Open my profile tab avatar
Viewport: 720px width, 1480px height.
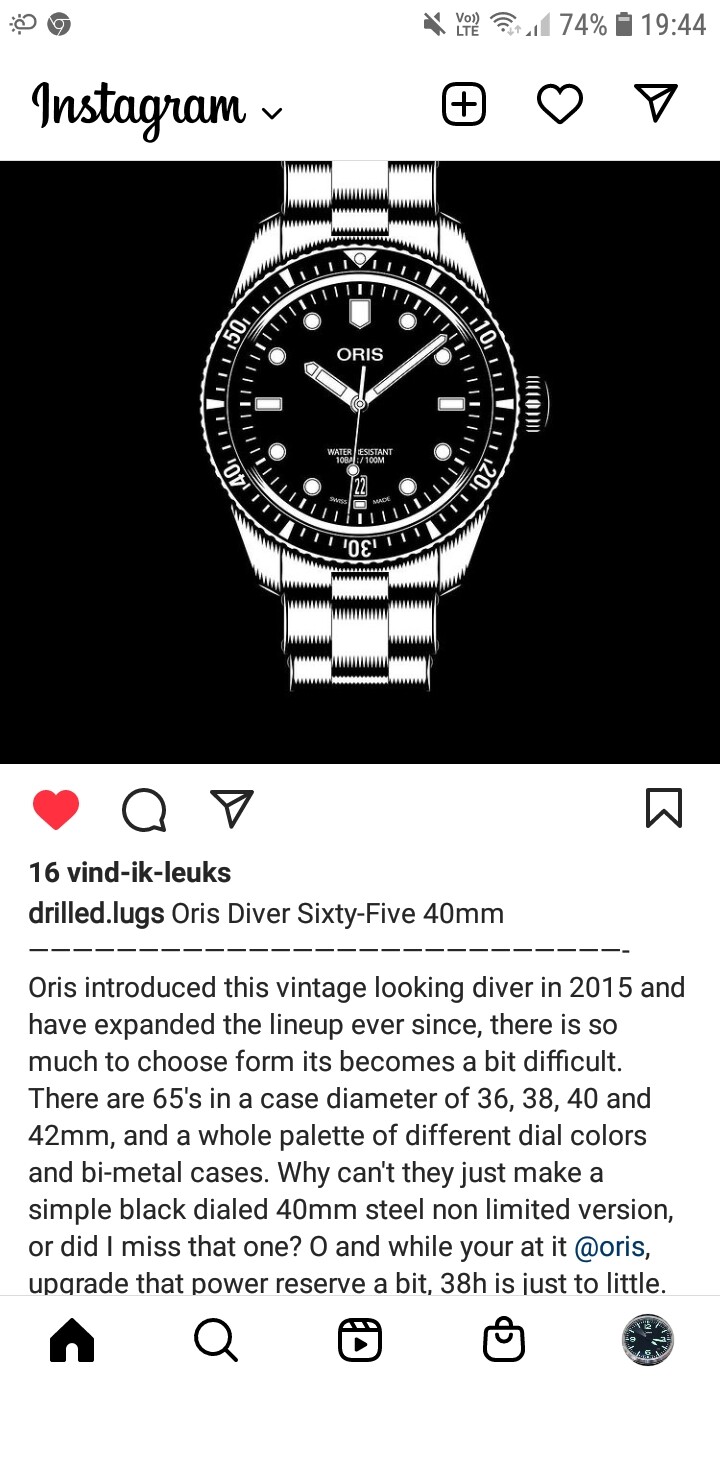648,1340
